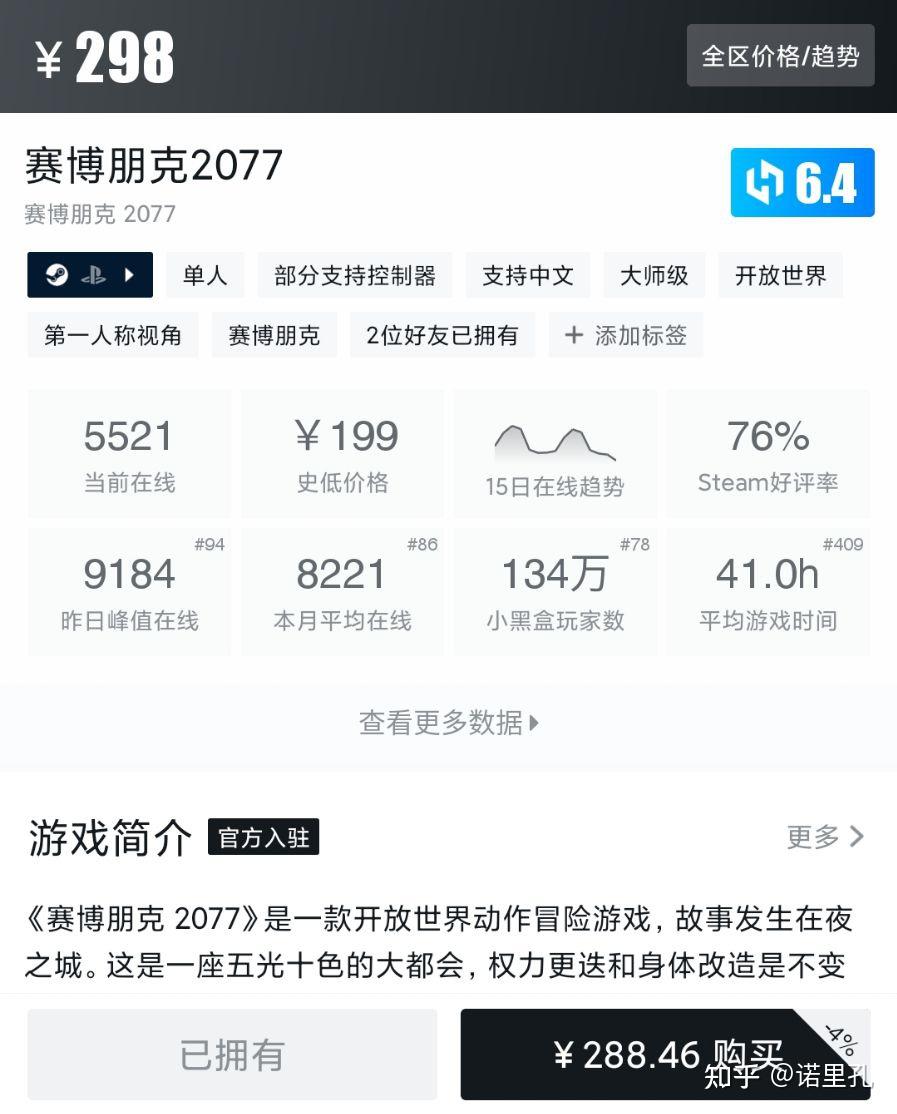Open the 开放世界 tag
Image resolution: width=897 pixels, height=1114 pixels.
point(780,275)
